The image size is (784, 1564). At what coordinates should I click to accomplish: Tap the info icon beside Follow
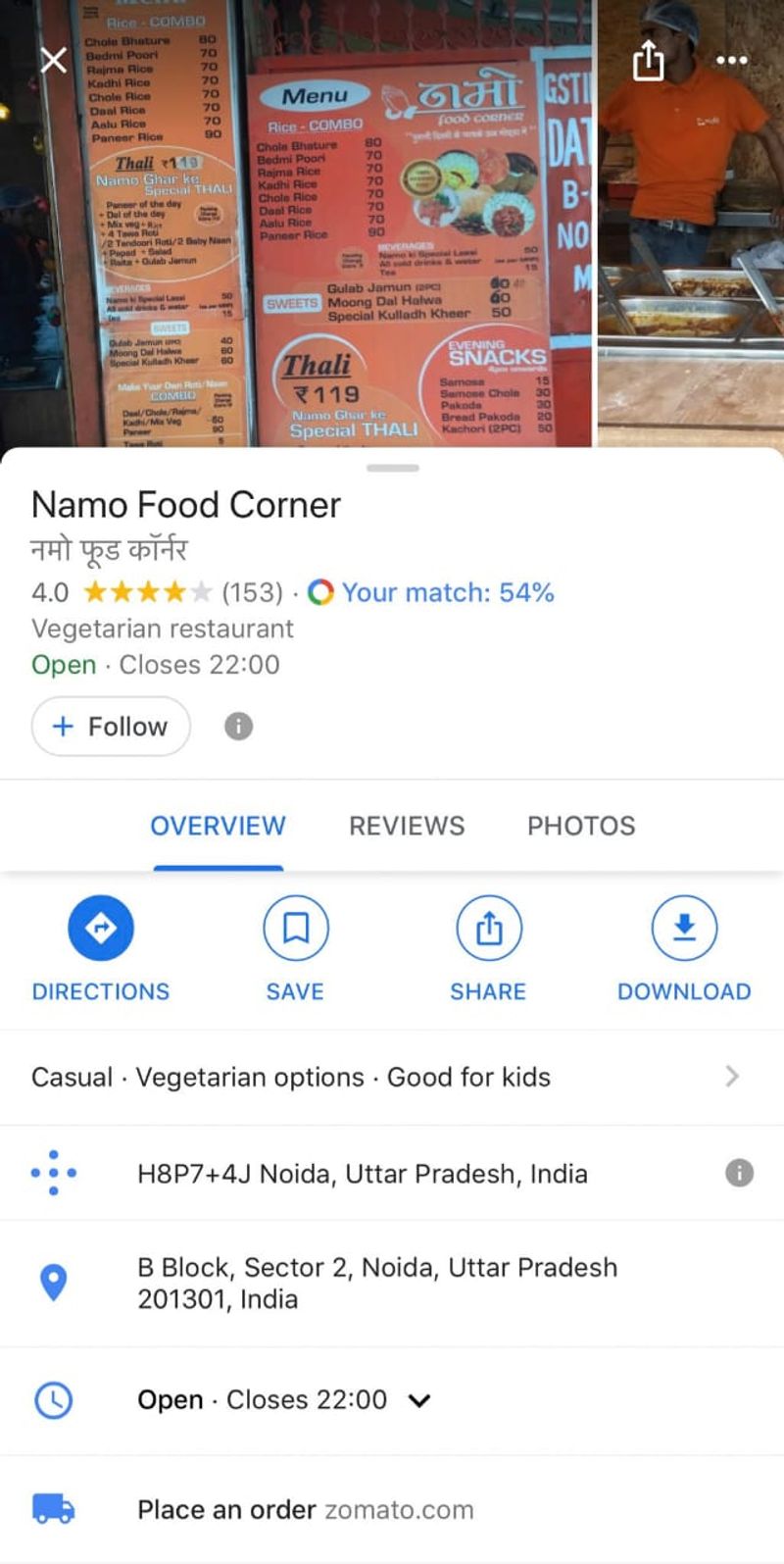point(238,727)
